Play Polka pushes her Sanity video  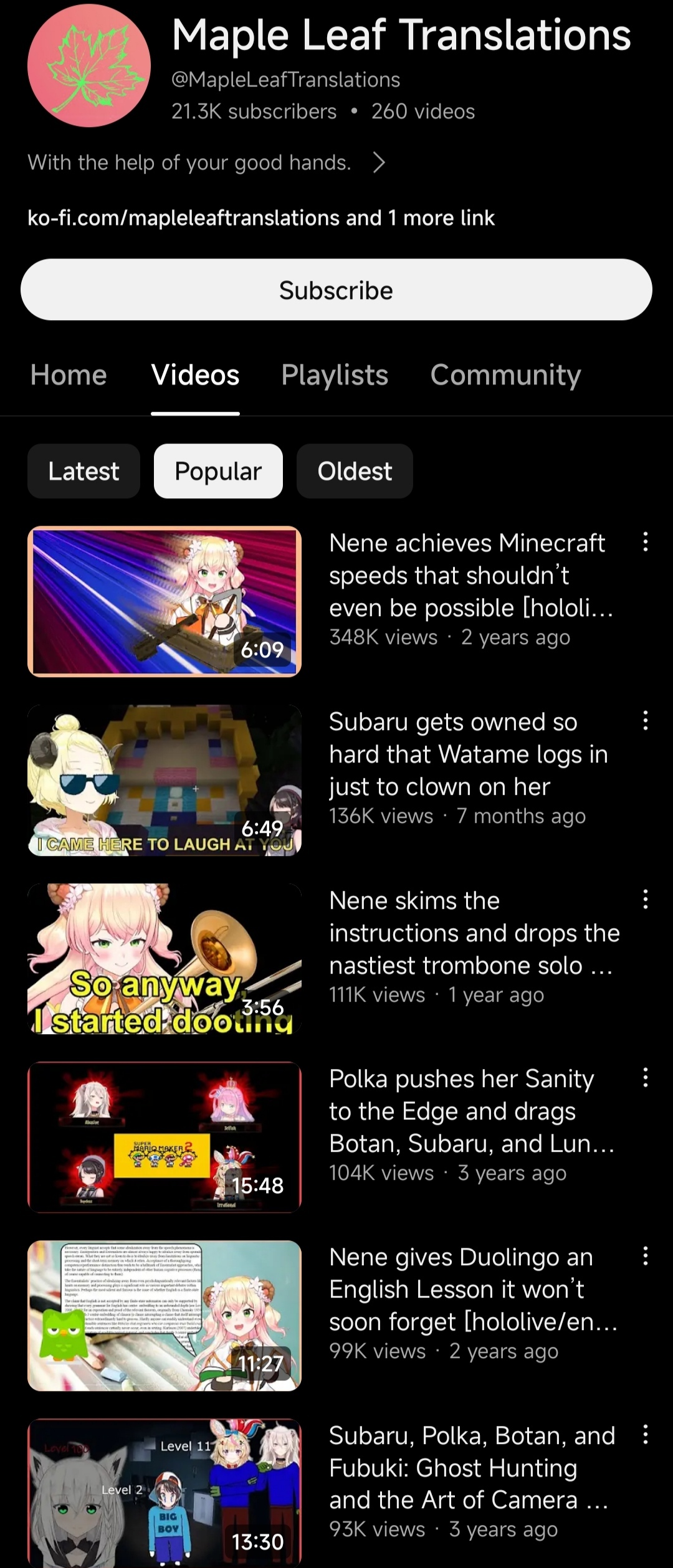pyautogui.click(x=165, y=1137)
